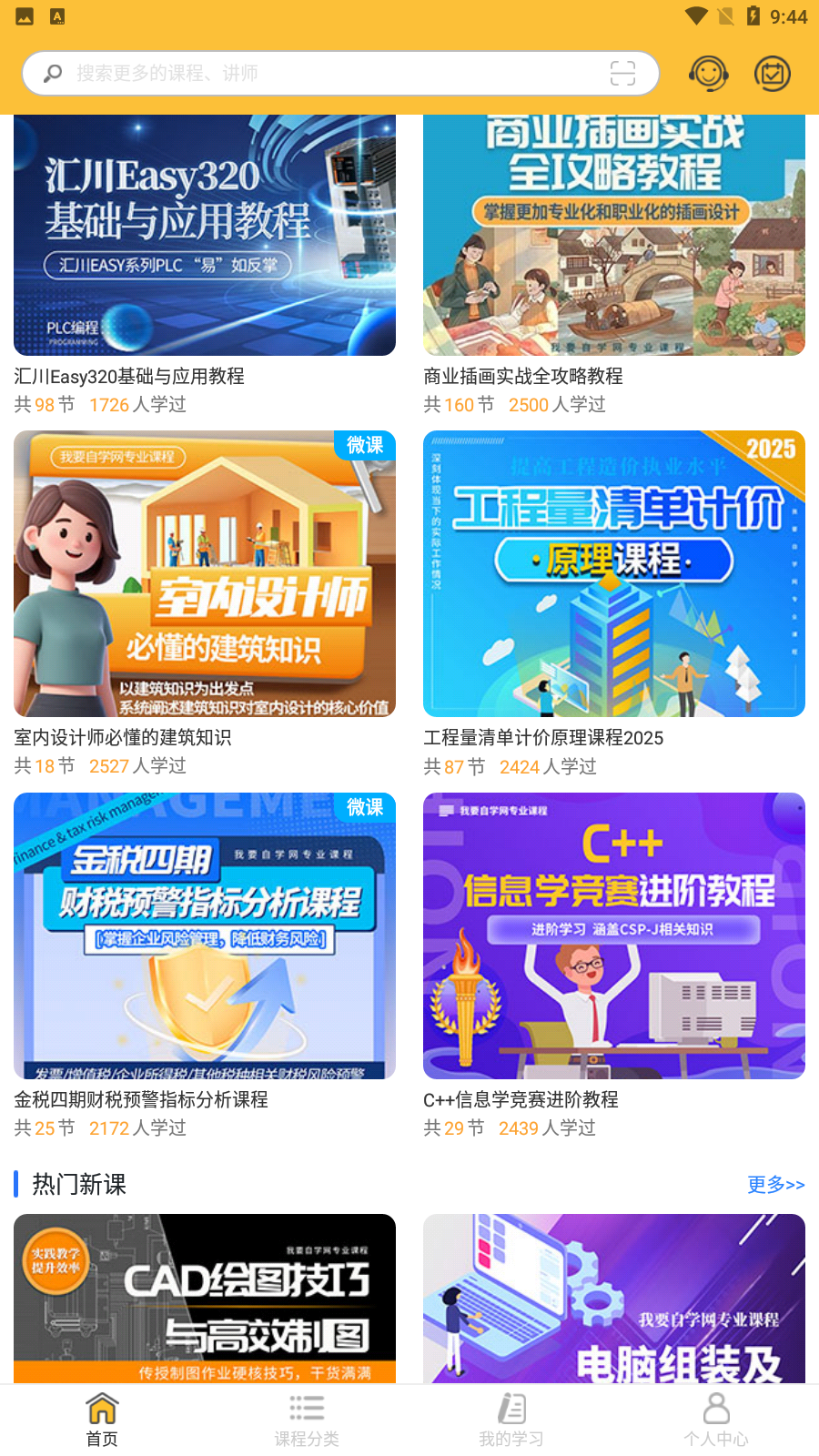Open the 工程量清单计价原理课程2025 thumbnail
The width and height of the screenshot is (819, 1456).
point(614,573)
